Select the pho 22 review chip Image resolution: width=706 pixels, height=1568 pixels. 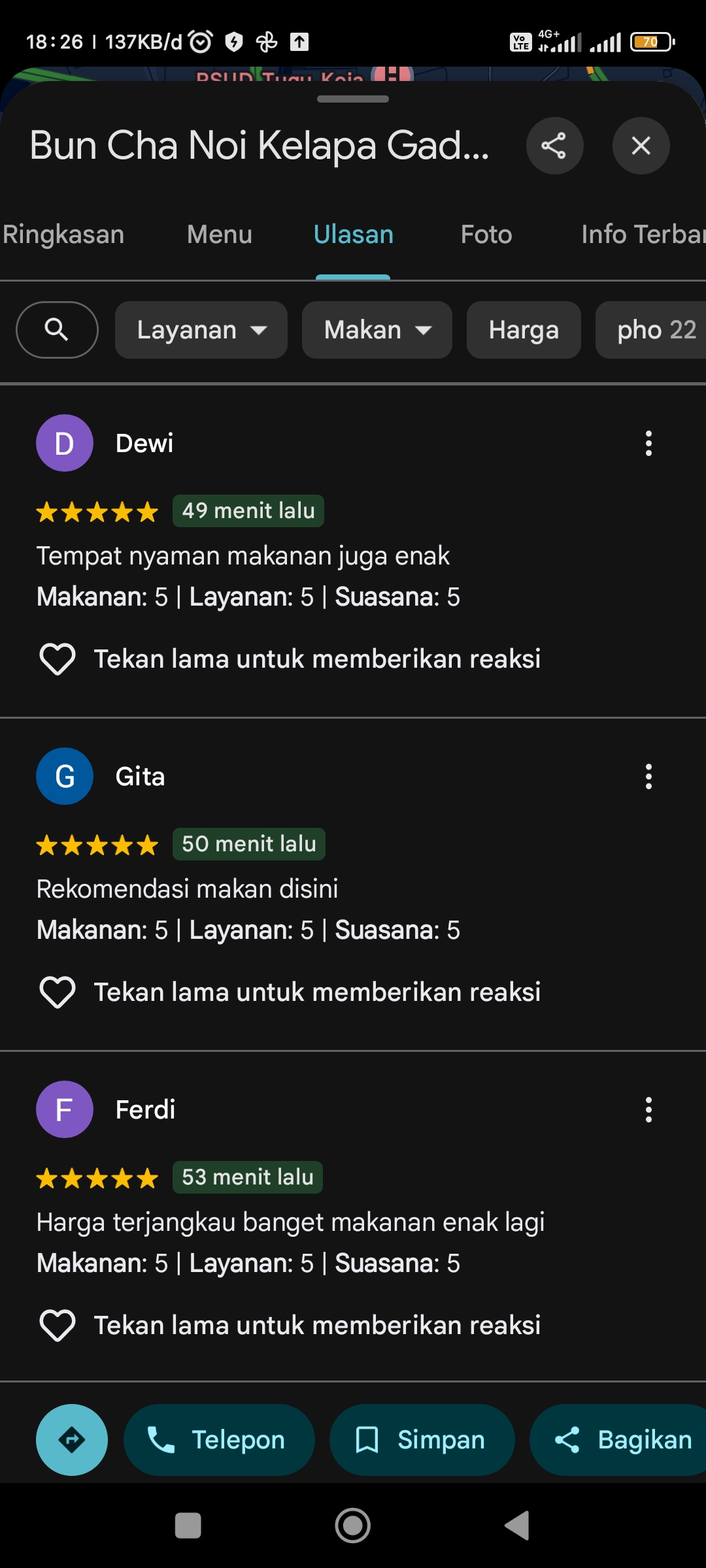click(651, 330)
